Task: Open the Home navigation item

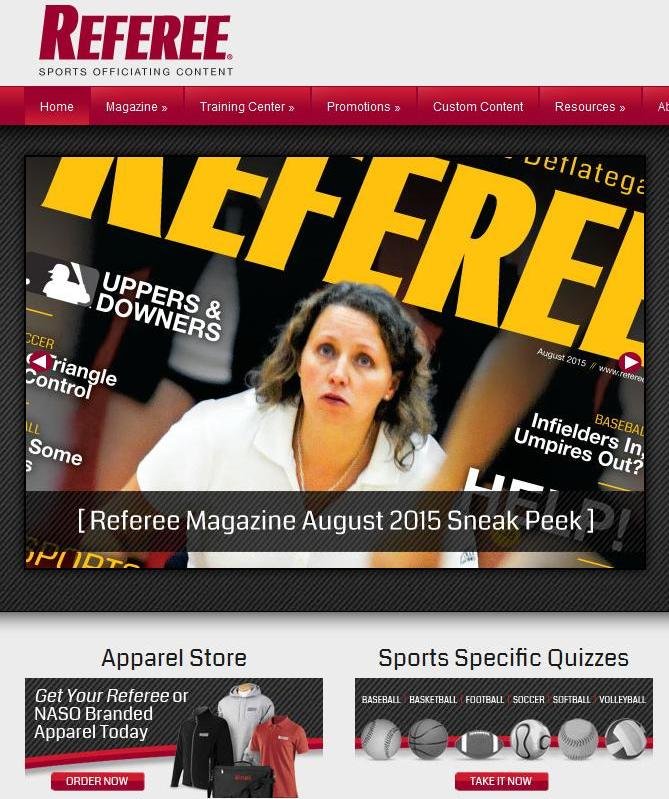Action: point(56,107)
